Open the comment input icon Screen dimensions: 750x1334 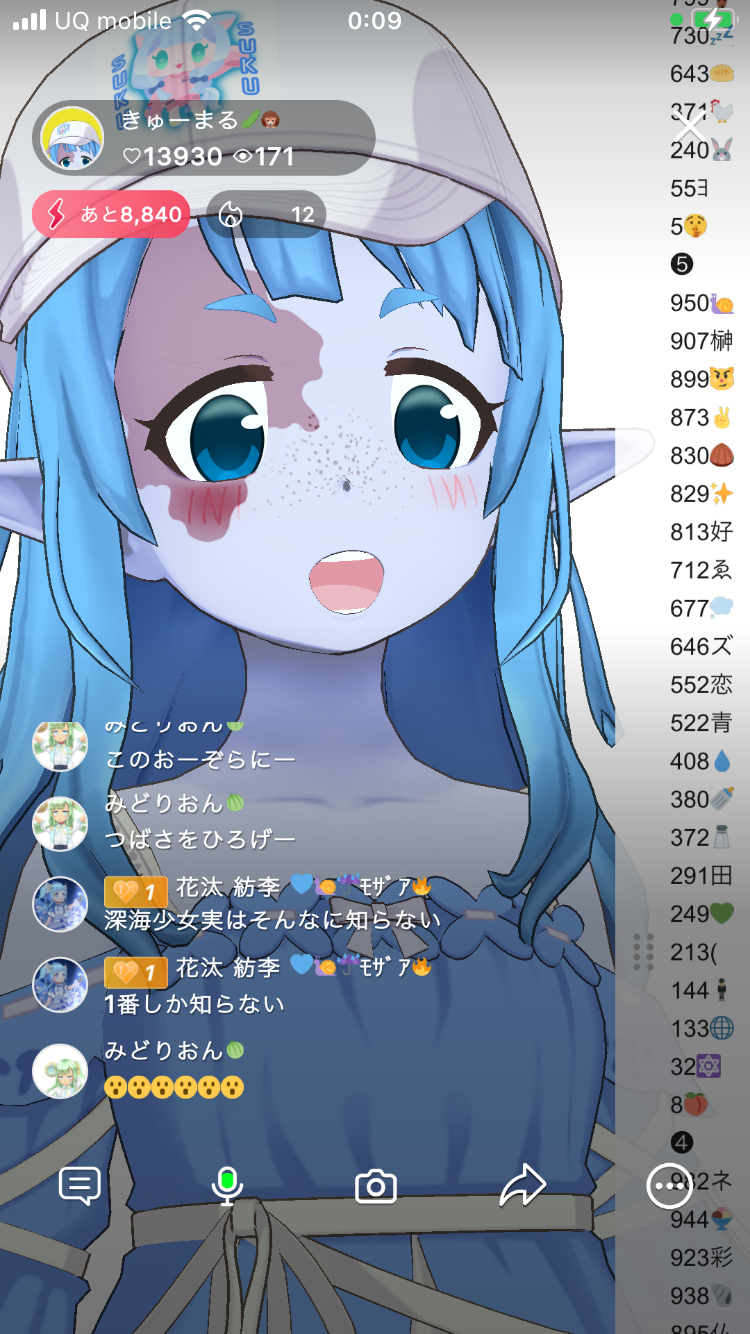pyautogui.click(x=80, y=1186)
